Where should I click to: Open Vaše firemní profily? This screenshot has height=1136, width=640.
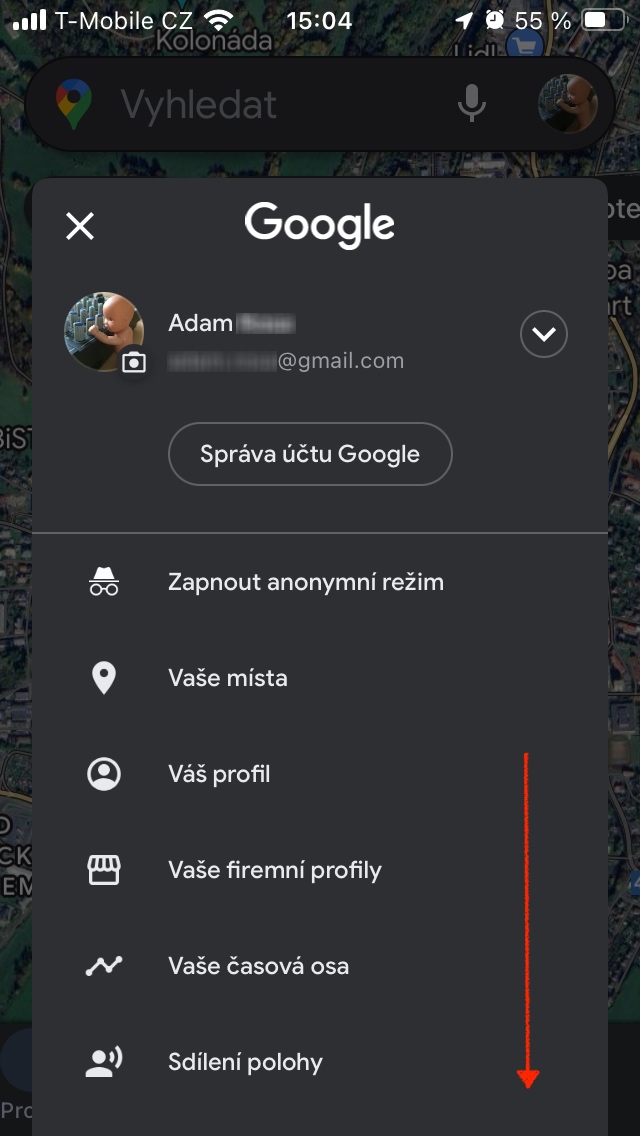click(x=275, y=870)
